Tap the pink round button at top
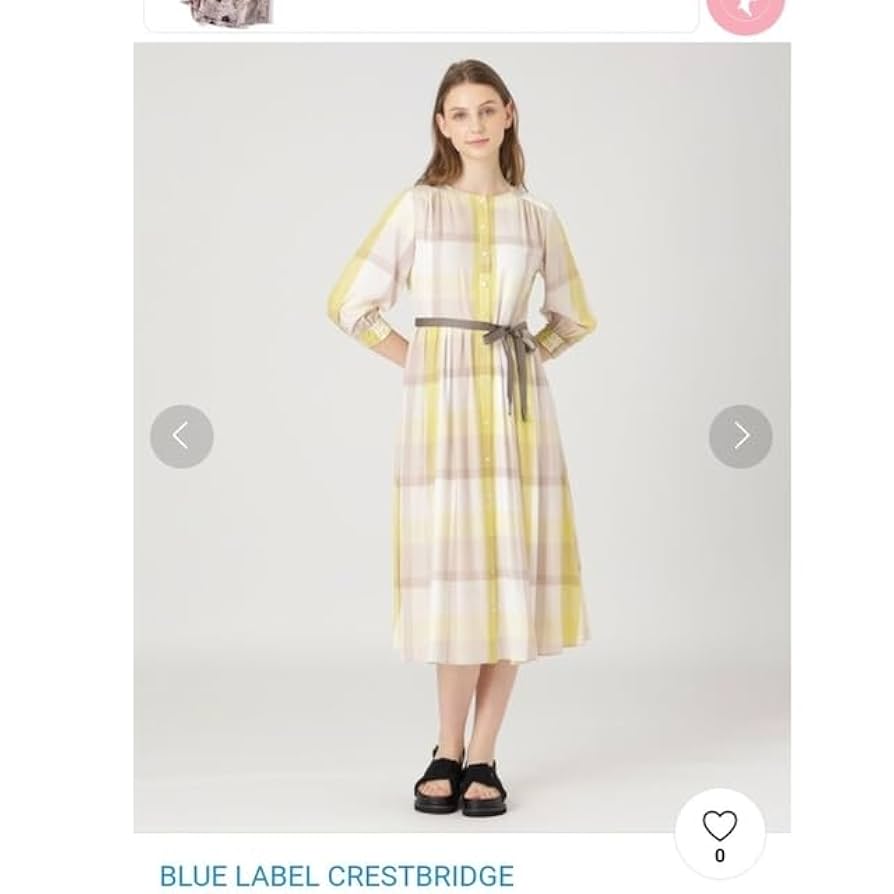The width and height of the screenshot is (894, 894). pyautogui.click(x=745, y=12)
